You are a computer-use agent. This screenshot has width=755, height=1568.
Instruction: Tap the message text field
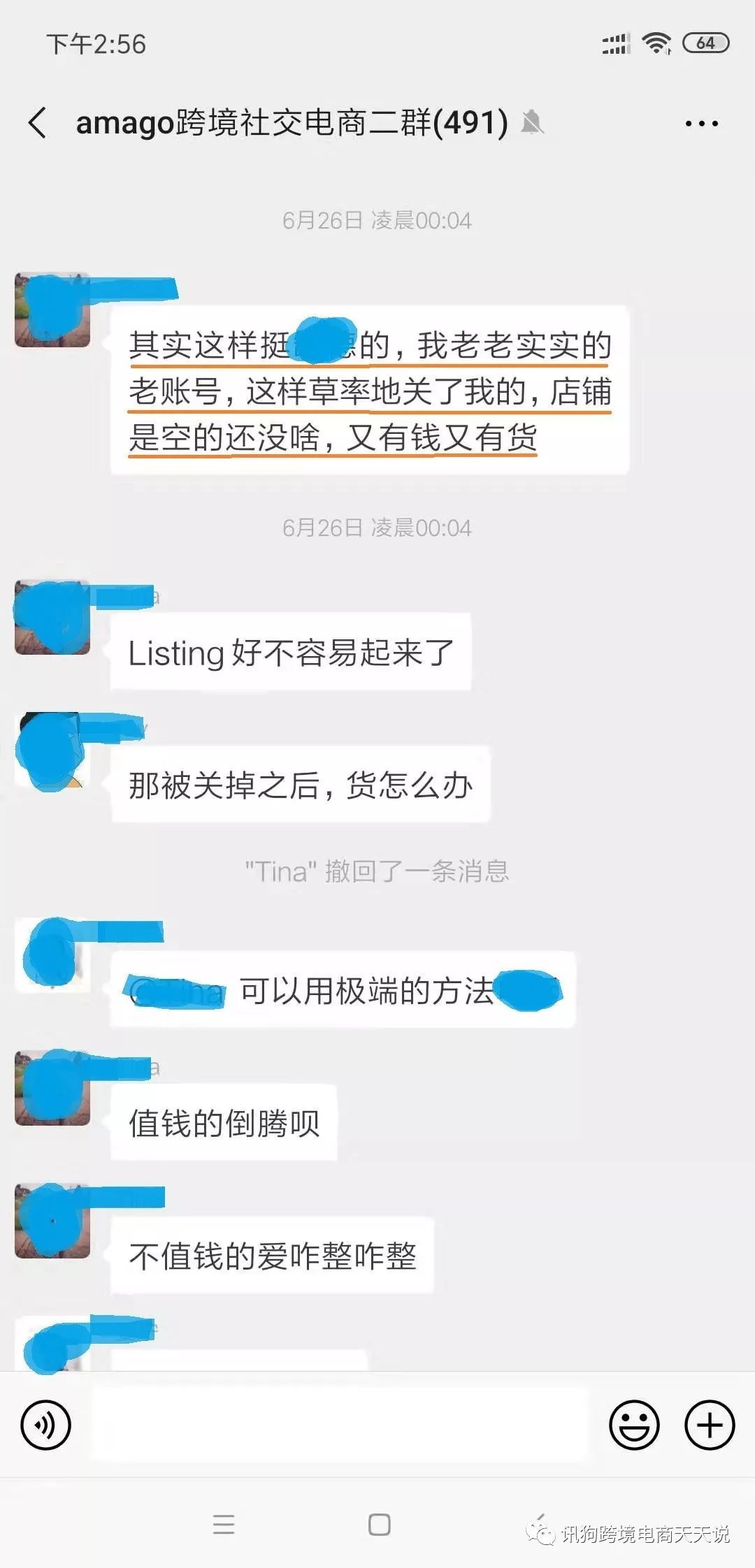[x=339, y=1425]
